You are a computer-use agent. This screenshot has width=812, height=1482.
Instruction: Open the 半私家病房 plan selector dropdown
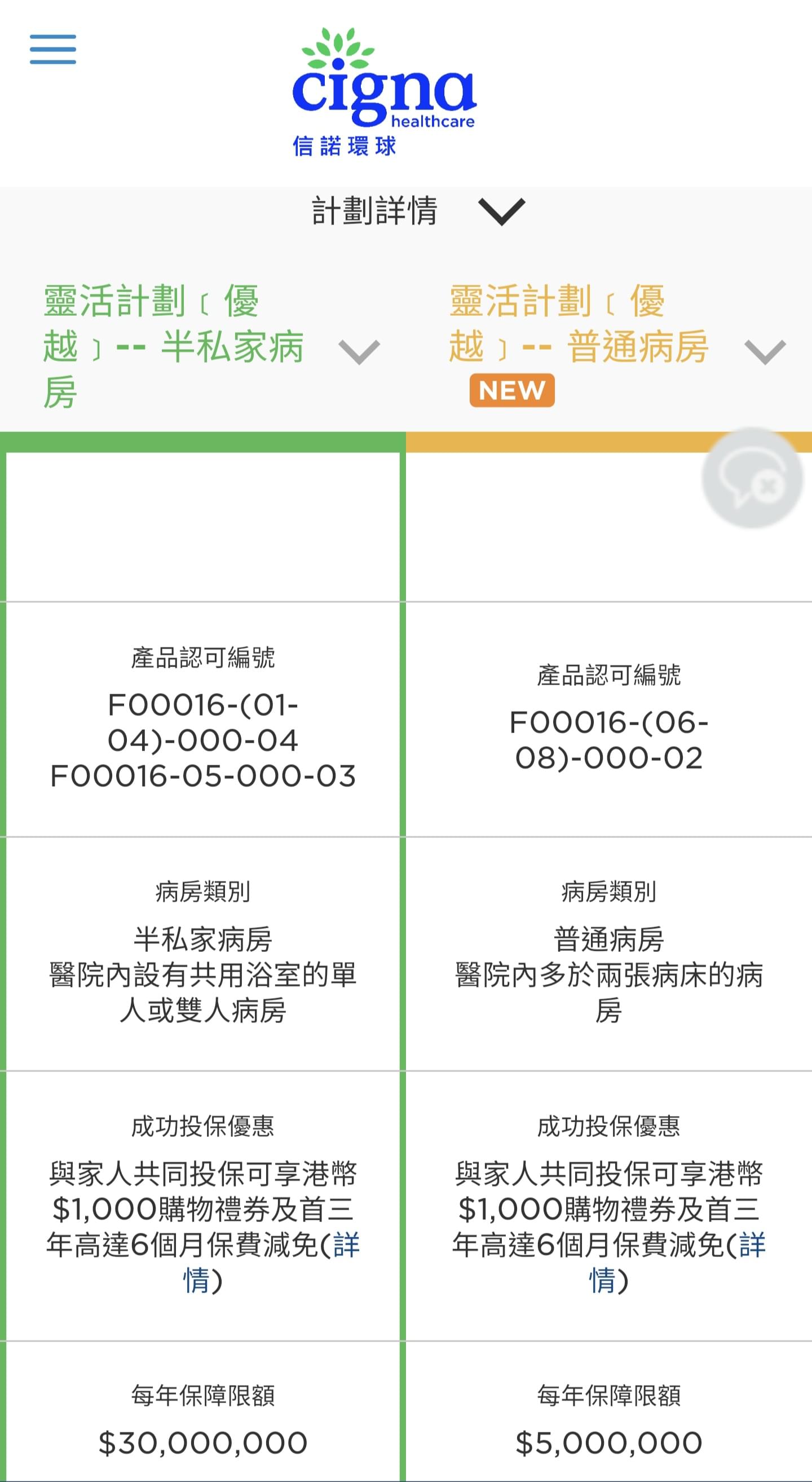[359, 352]
